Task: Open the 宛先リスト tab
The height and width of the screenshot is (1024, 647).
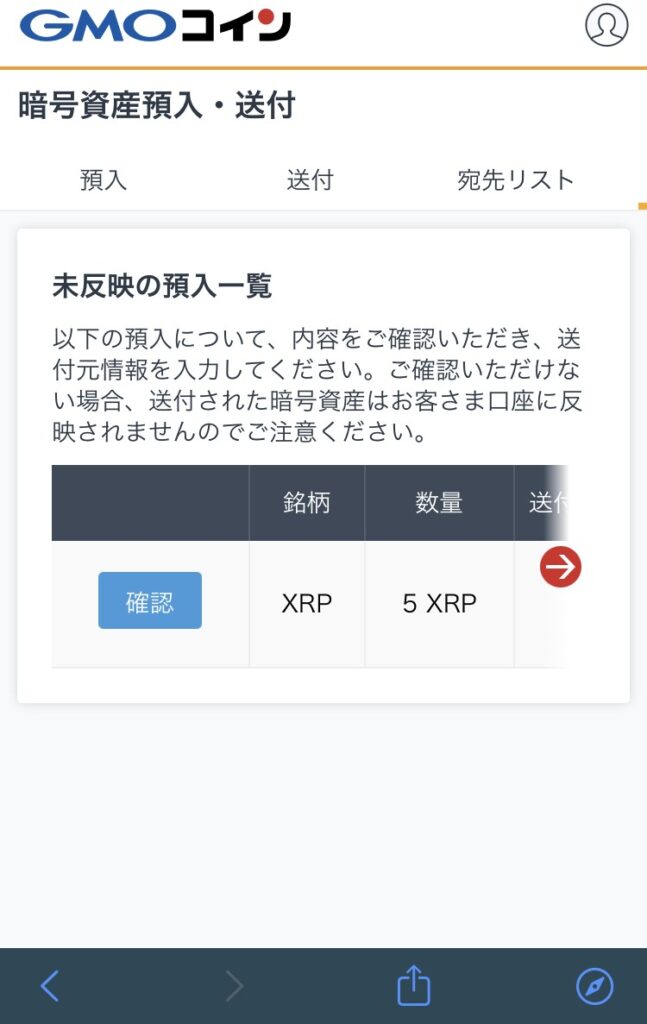Action: [x=515, y=180]
